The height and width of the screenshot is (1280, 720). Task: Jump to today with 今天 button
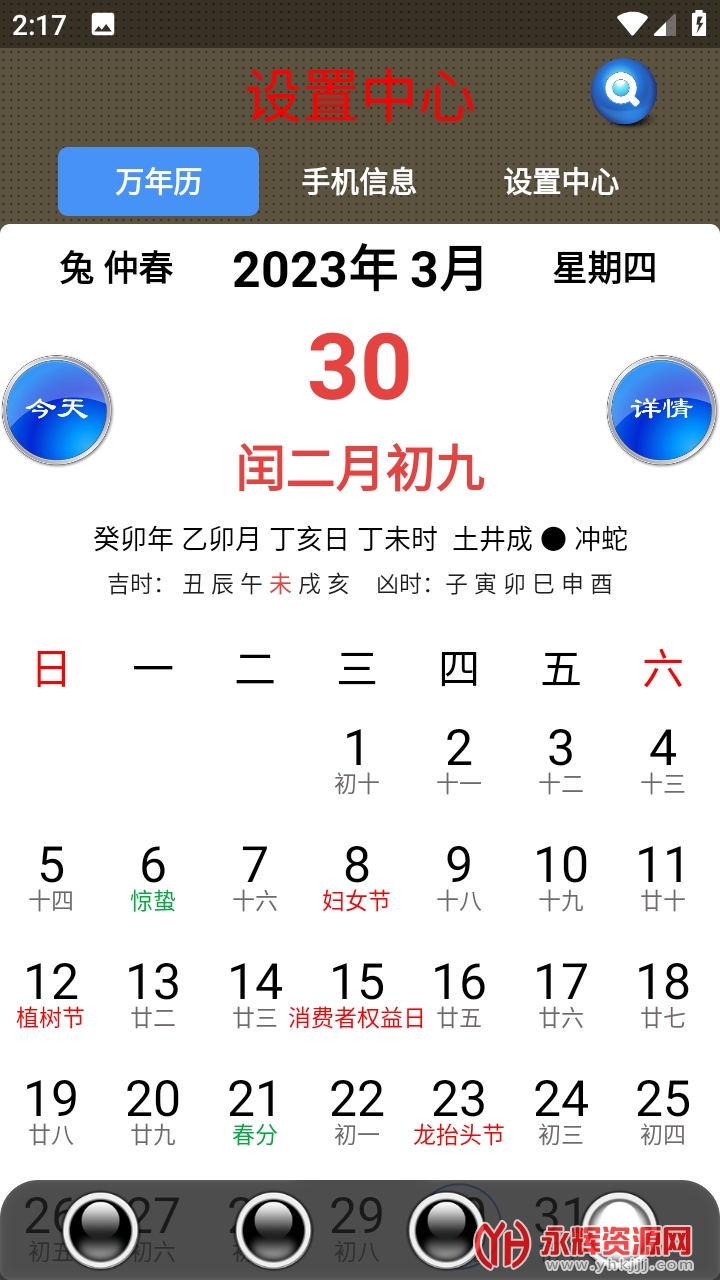56,410
